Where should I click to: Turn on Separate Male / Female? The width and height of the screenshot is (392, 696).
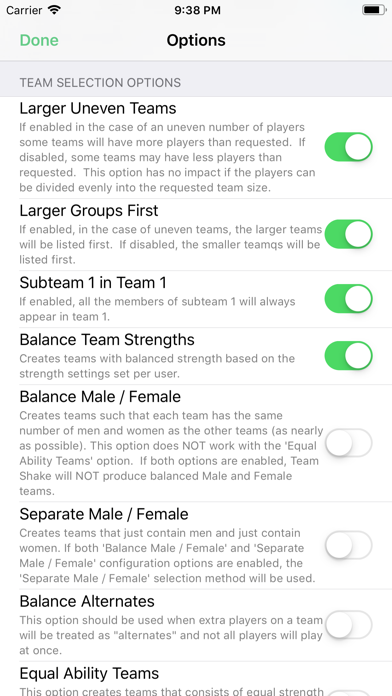point(348,545)
